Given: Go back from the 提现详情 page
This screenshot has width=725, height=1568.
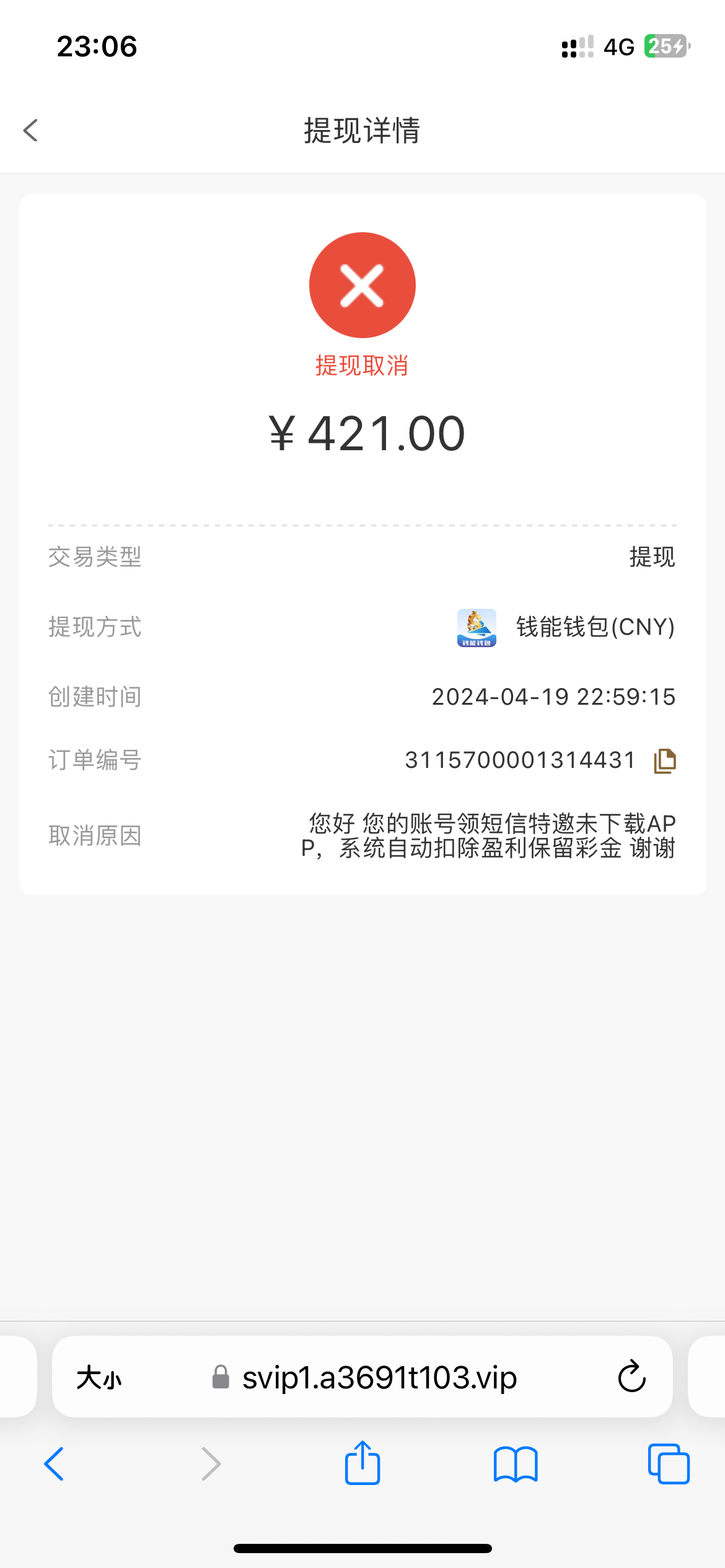Looking at the screenshot, I should tap(31, 131).
